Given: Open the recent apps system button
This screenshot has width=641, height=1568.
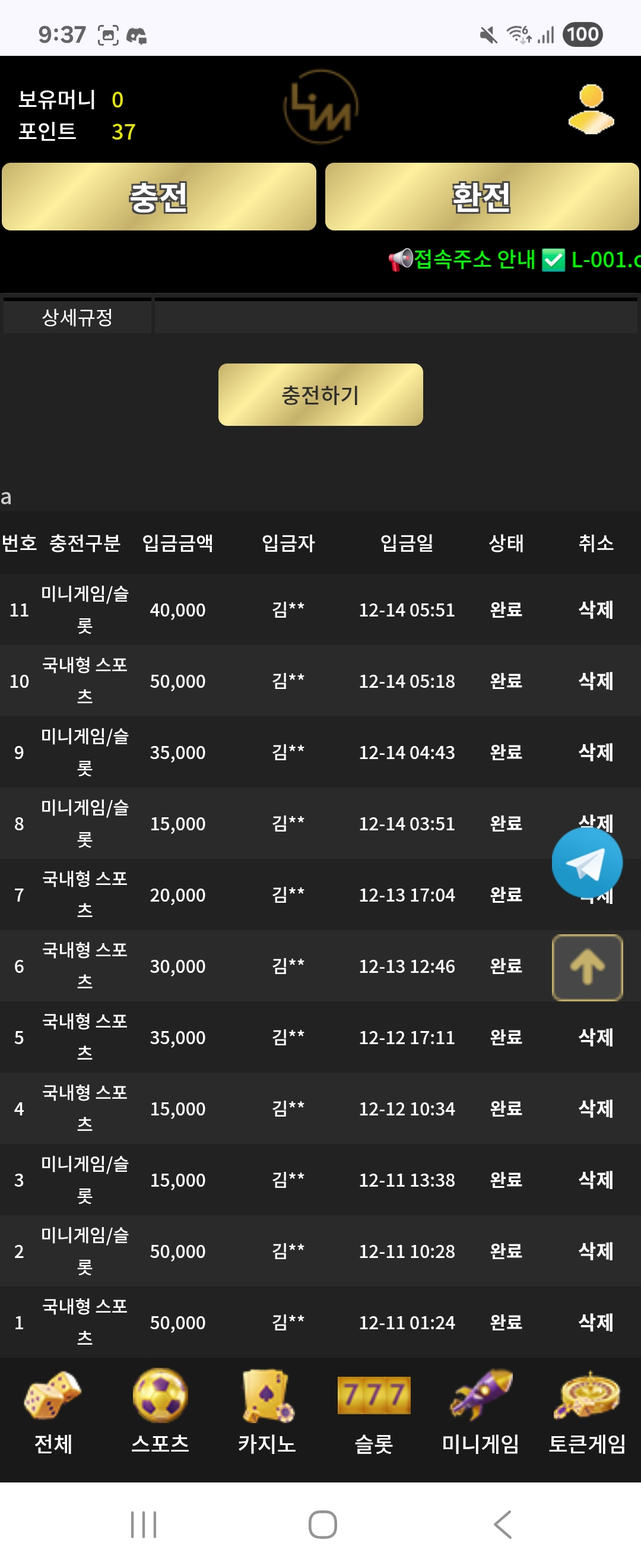Looking at the screenshot, I should [144, 1524].
